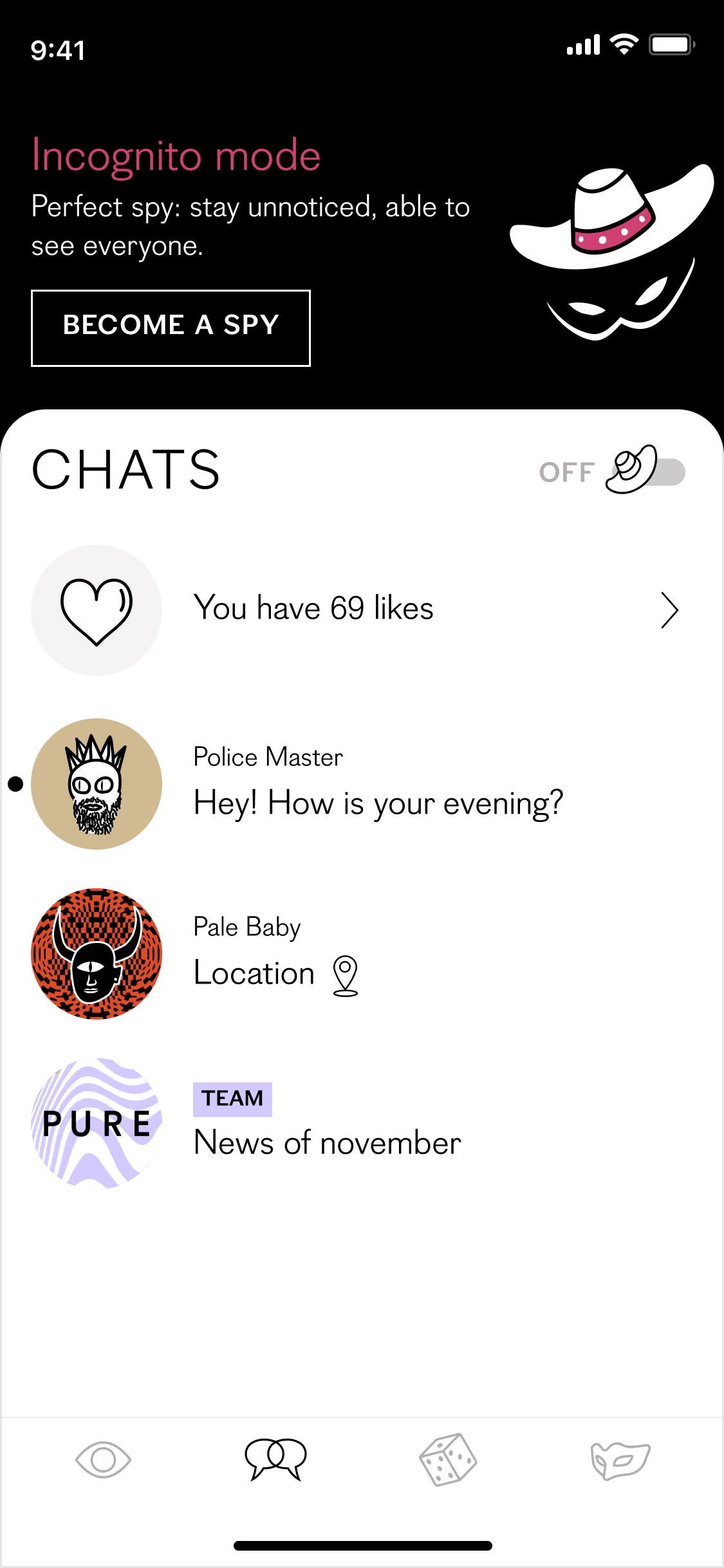Tap the Become a Spy button

171,328
